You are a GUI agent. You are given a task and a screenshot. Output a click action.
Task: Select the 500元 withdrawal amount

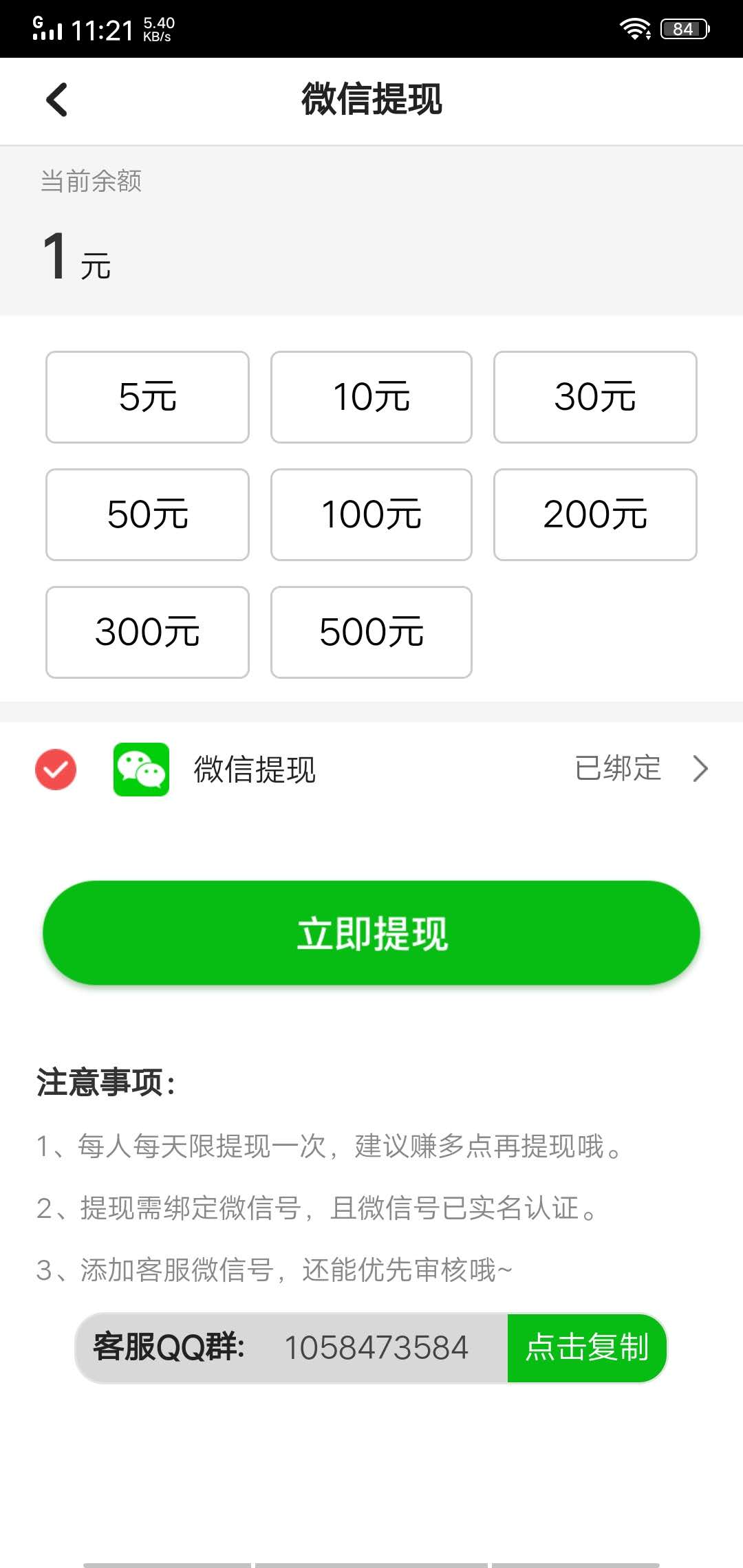(x=371, y=631)
